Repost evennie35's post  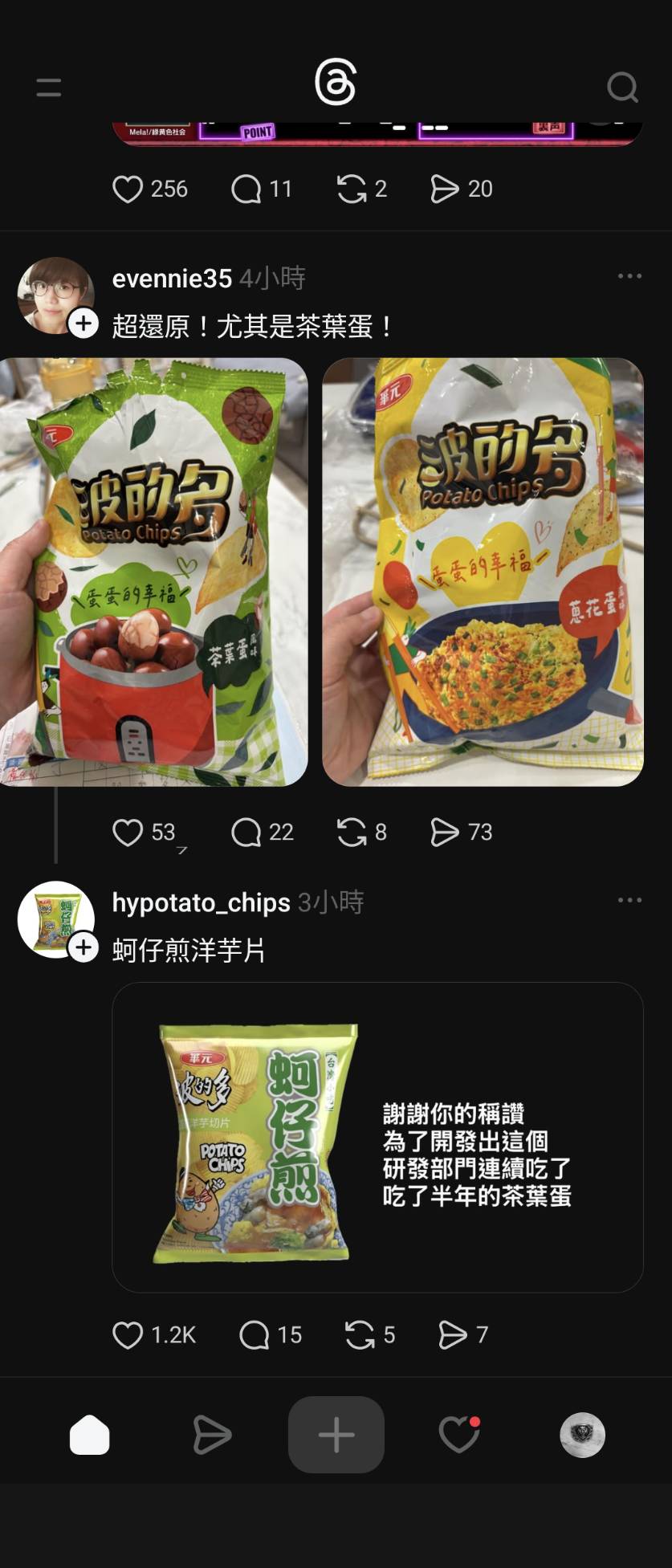(352, 833)
